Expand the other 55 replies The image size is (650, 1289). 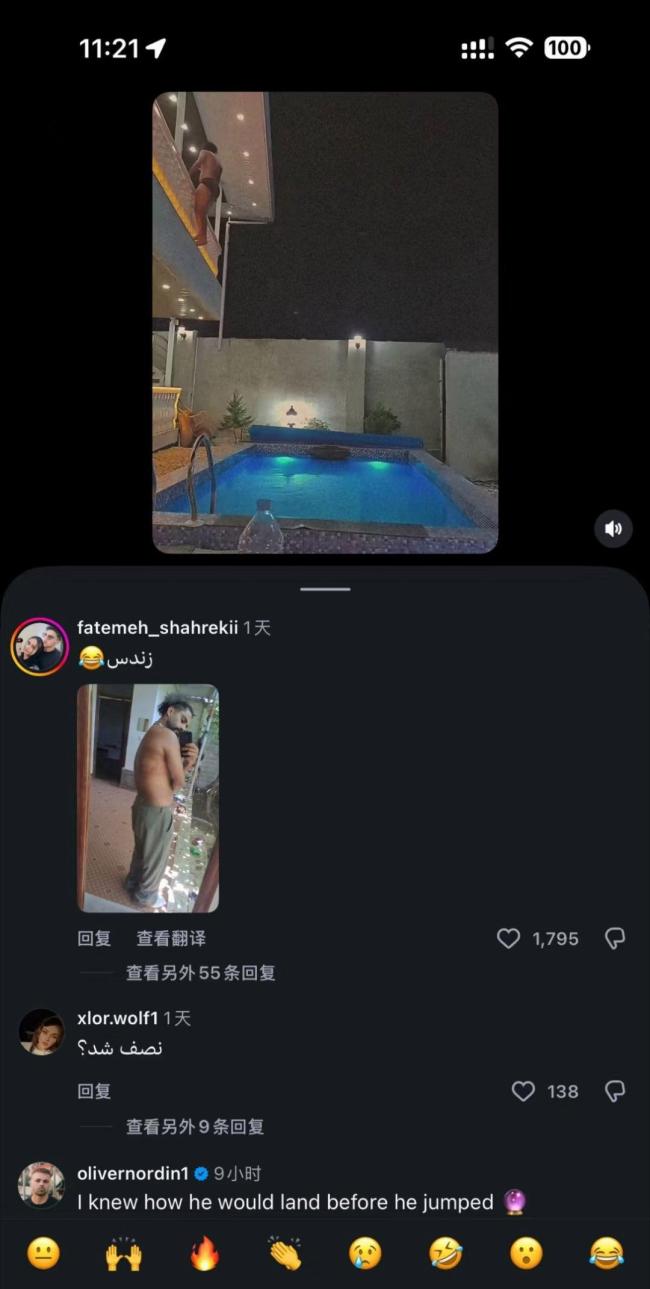[x=200, y=972]
